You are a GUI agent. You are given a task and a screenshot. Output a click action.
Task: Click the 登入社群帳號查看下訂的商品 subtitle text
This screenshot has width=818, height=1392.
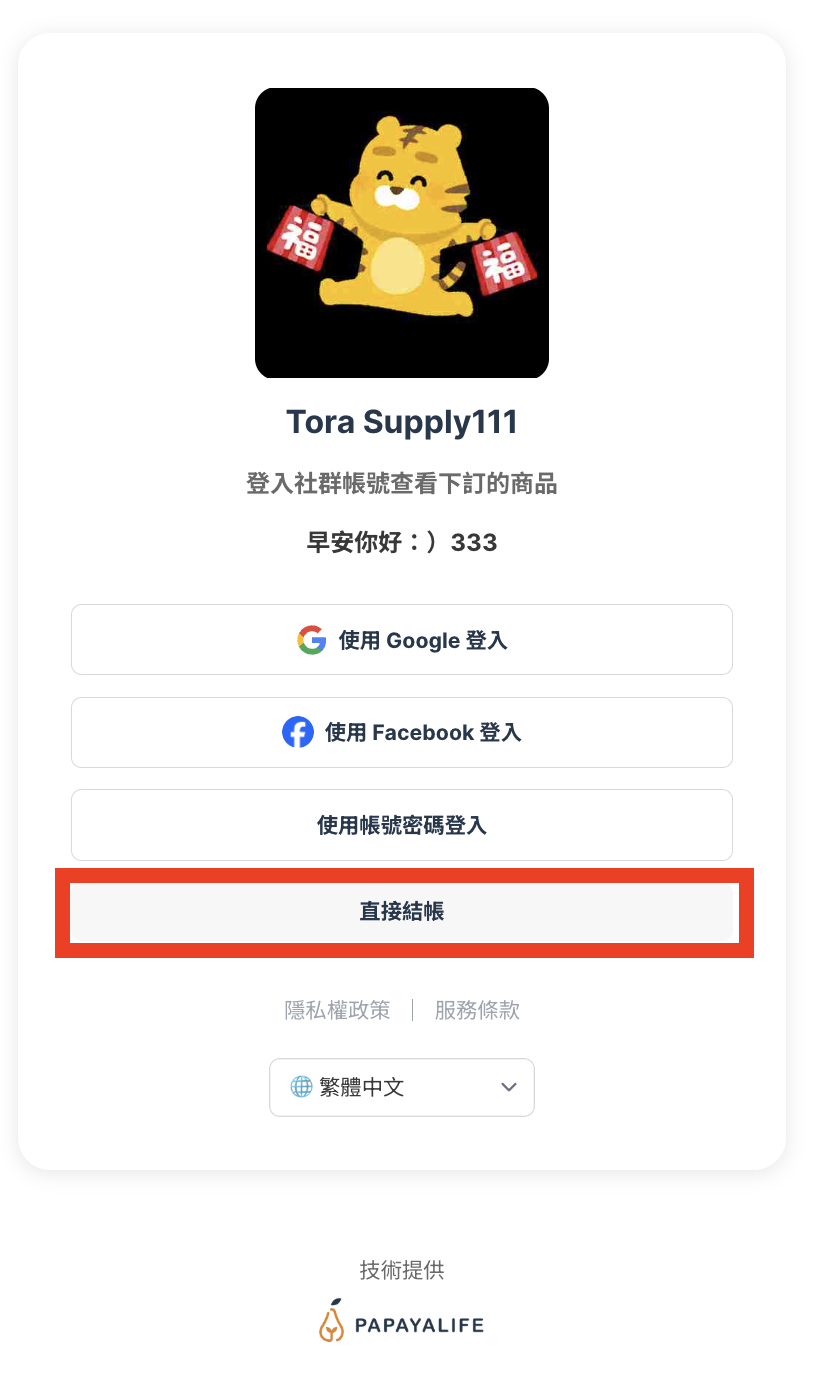(x=401, y=483)
